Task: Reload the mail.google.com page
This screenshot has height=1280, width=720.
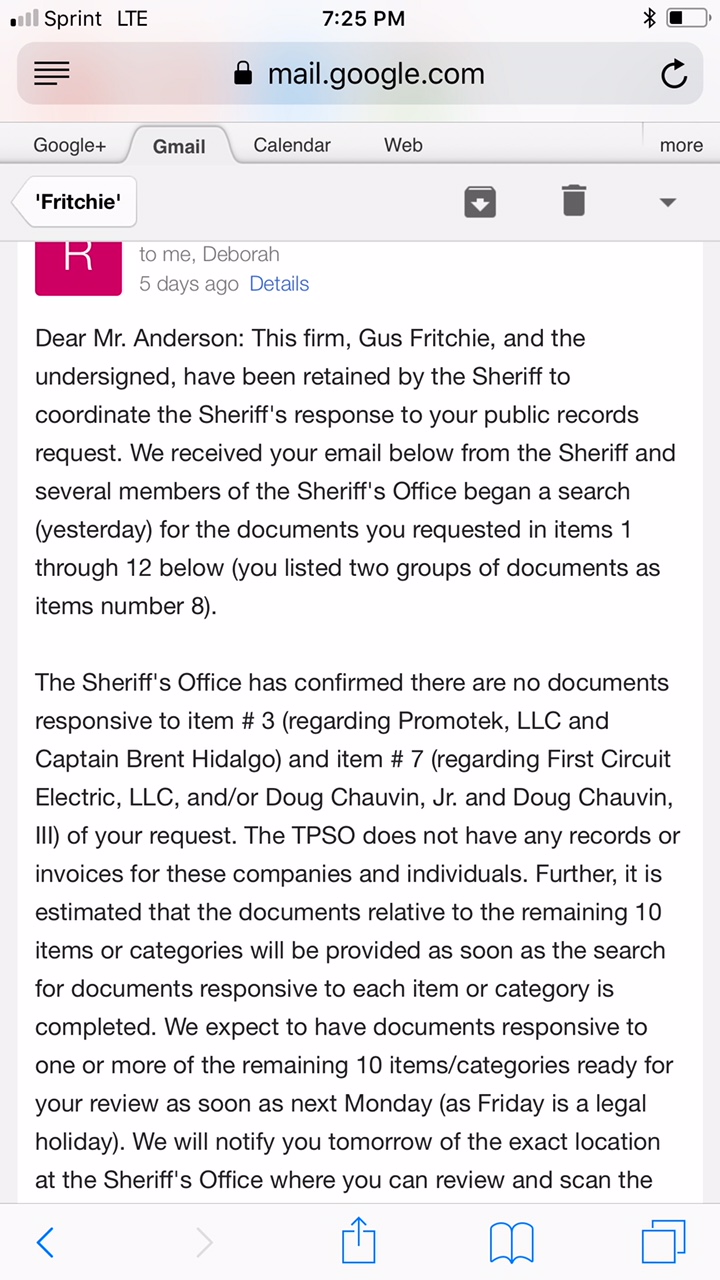Action: pyautogui.click(x=674, y=74)
